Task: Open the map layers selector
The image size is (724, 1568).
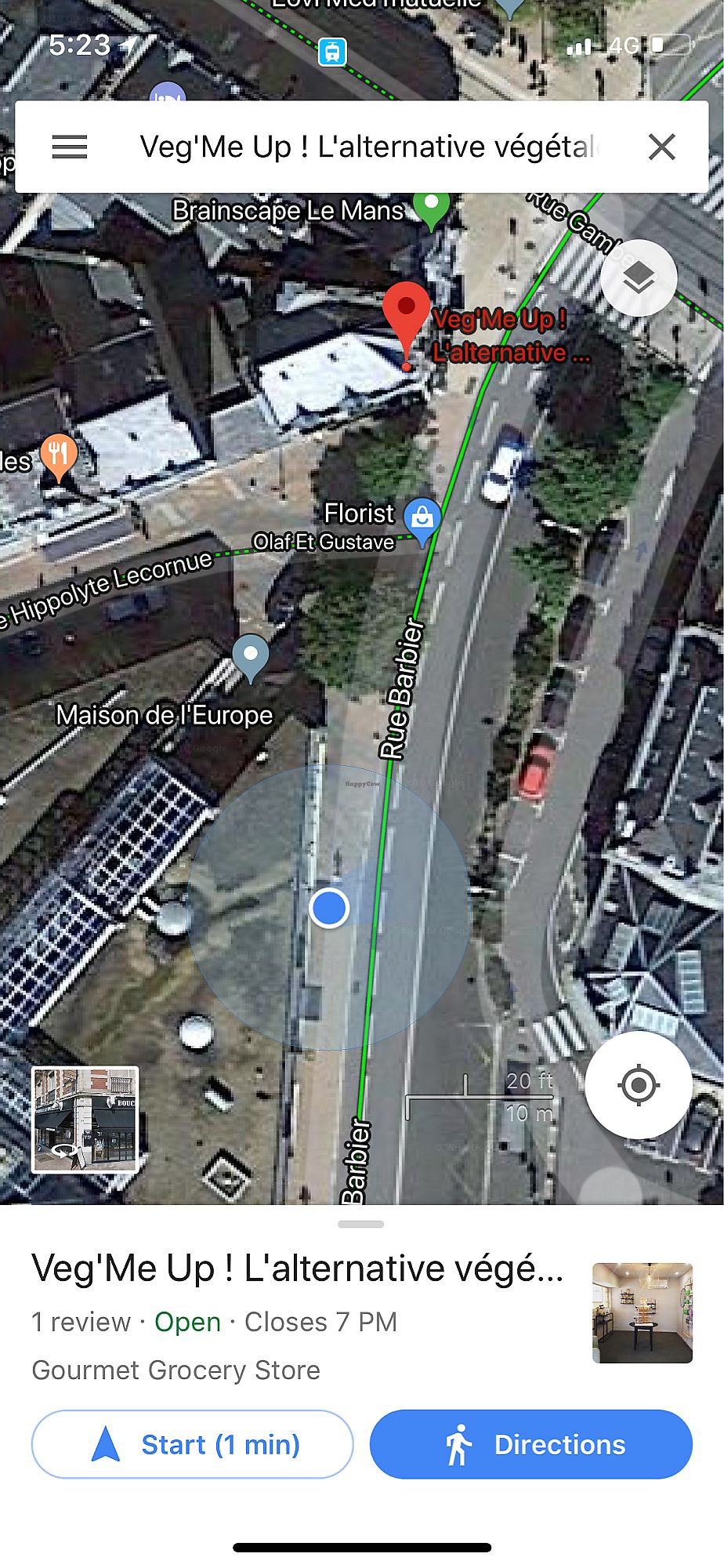Action: point(639,278)
